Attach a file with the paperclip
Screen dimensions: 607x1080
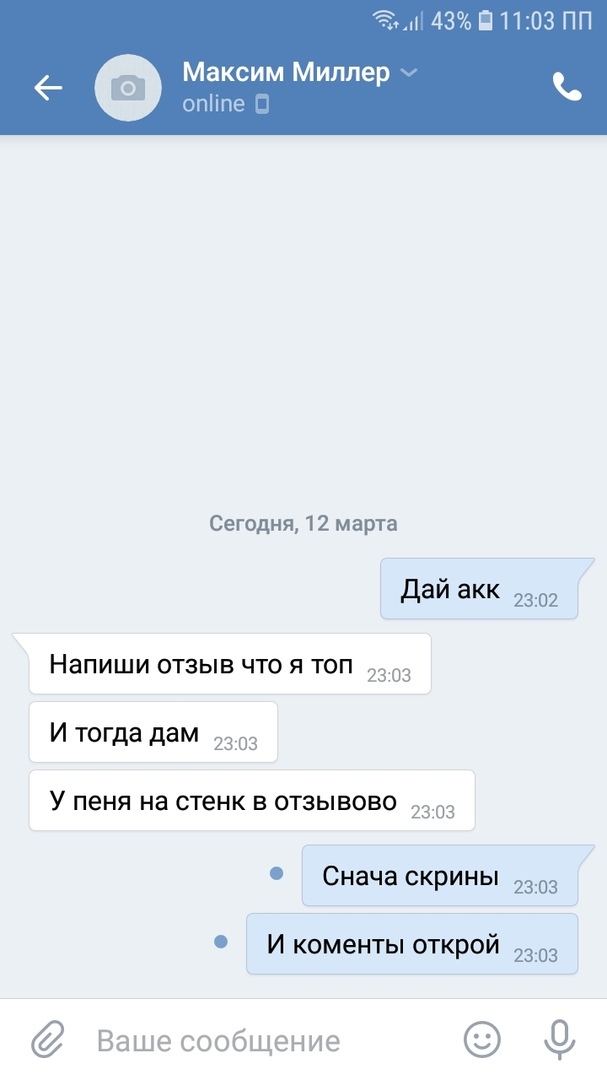pos(47,1041)
